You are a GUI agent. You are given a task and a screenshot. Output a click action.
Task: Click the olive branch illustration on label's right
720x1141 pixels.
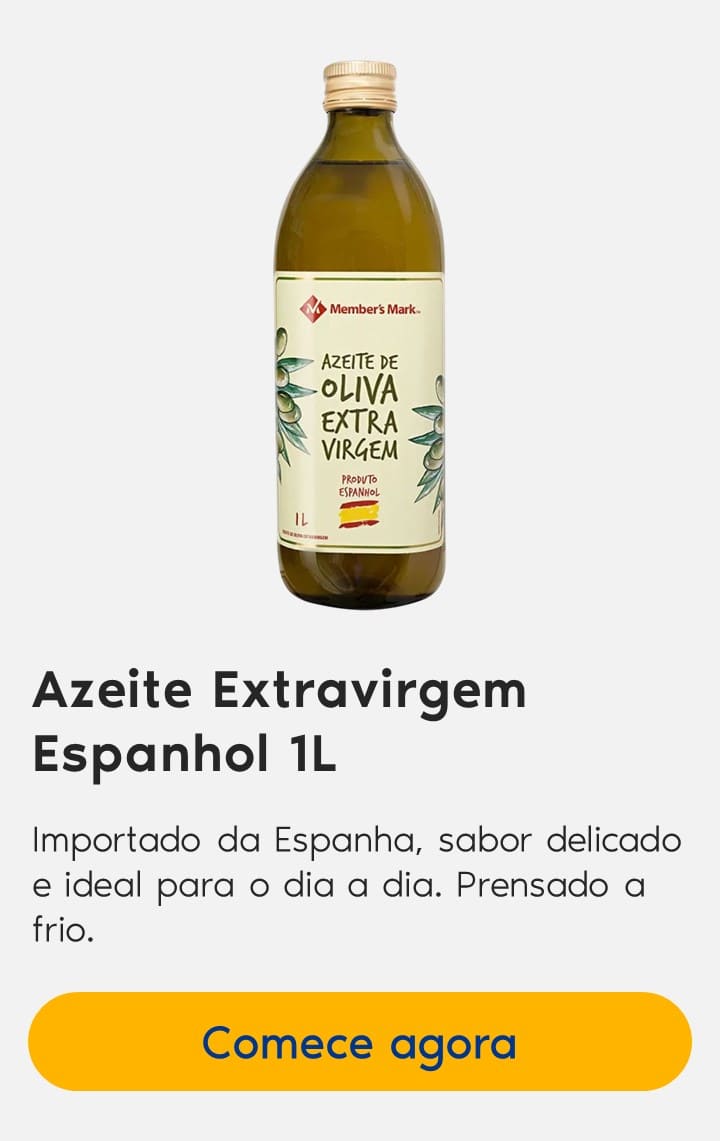437,440
